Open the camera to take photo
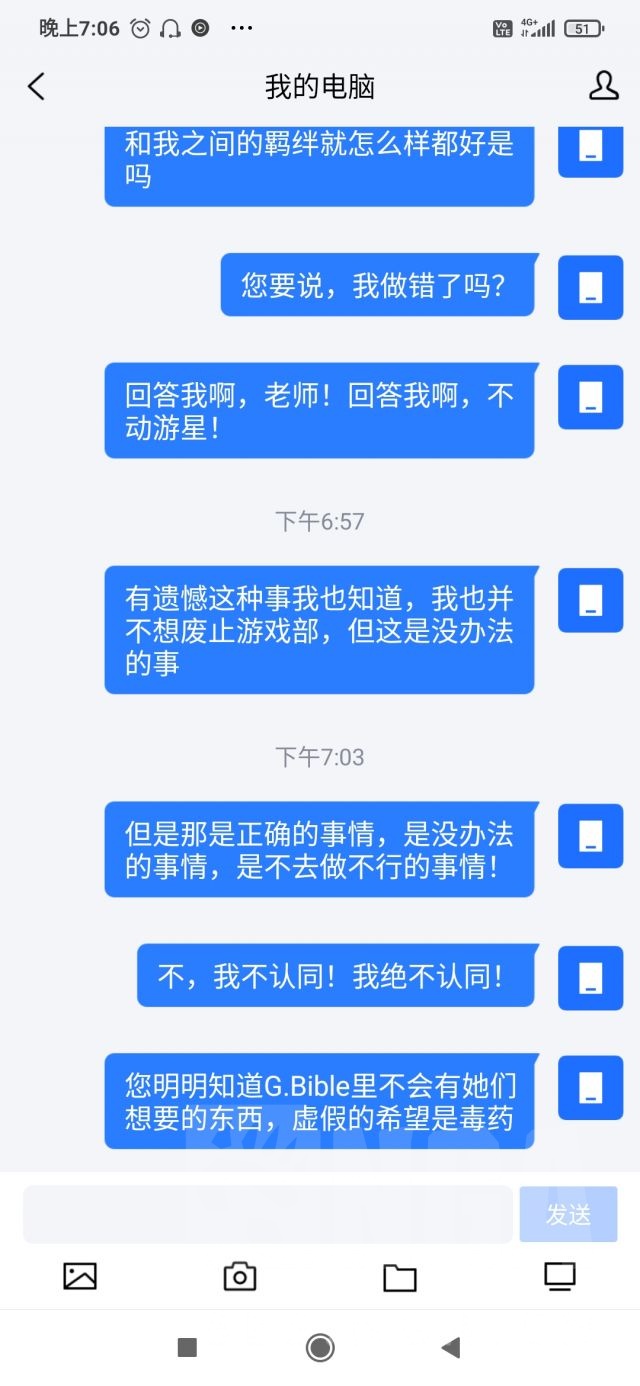The height and width of the screenshot is (1386, 640). point(240,1276)
